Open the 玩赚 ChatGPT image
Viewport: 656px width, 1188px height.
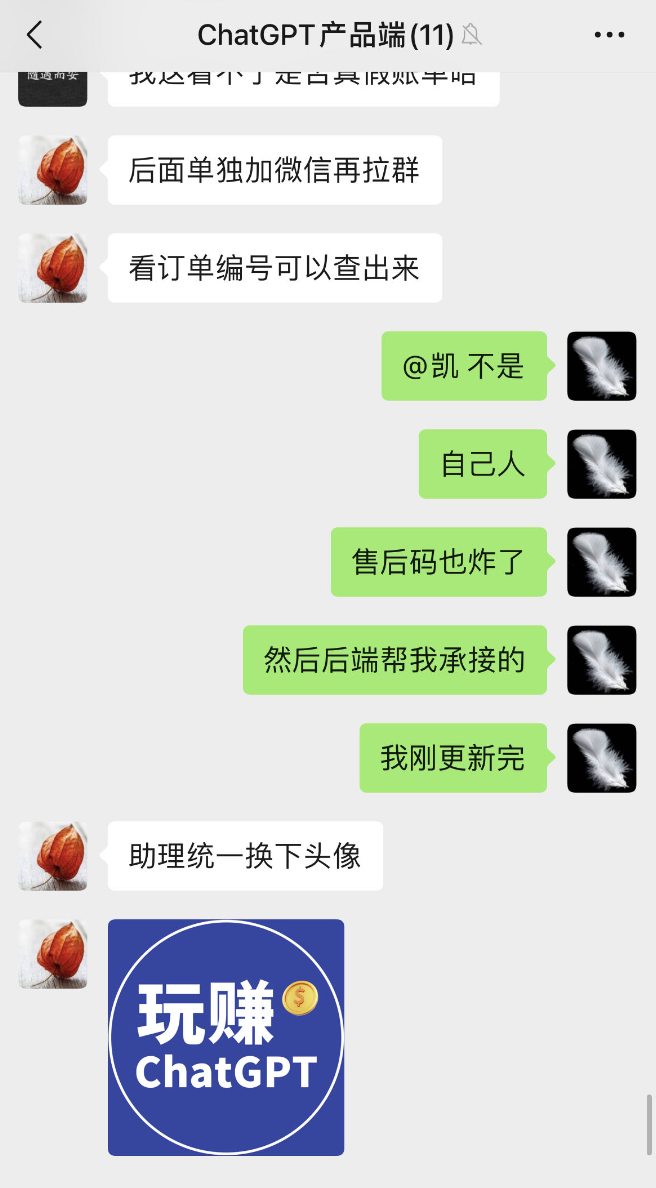(226, 1037)
